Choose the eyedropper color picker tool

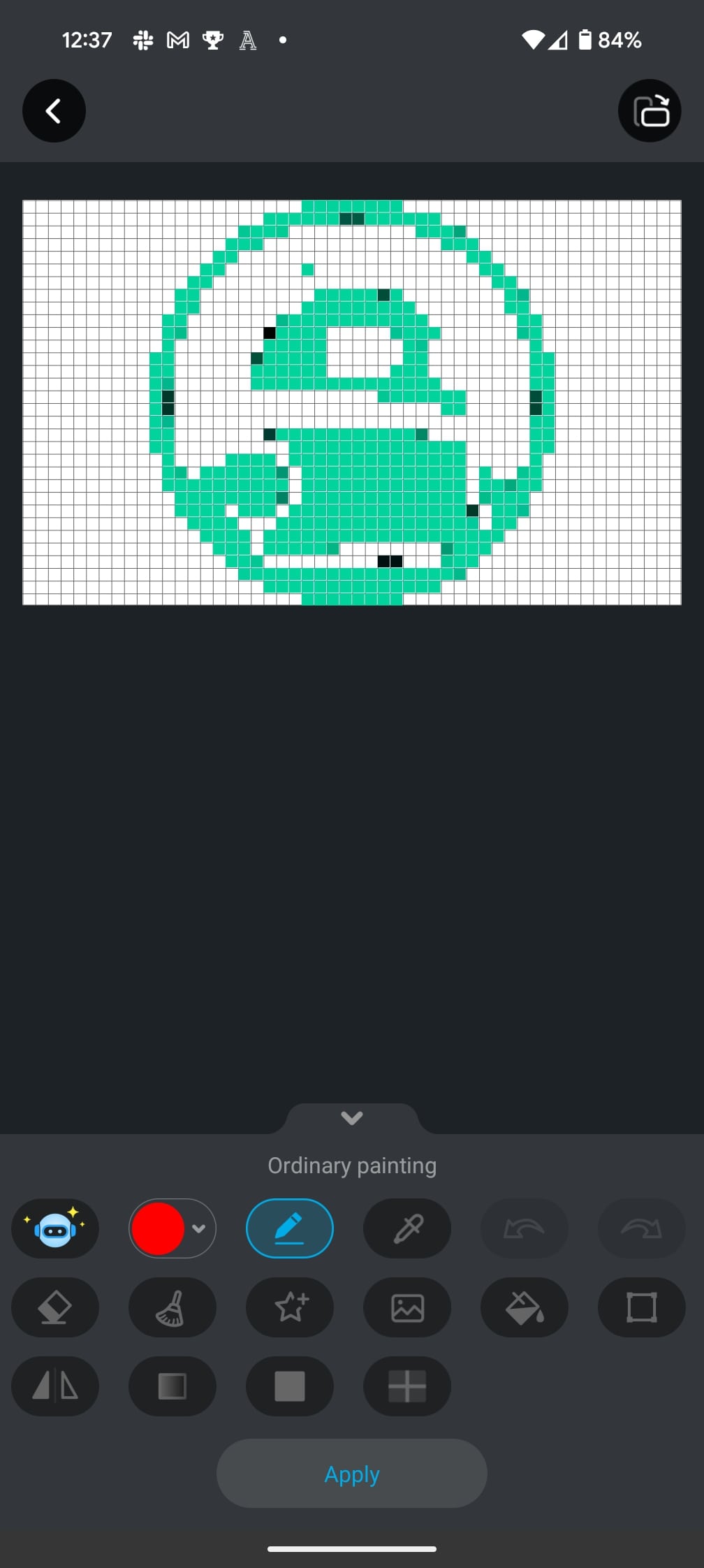click(407, 1228)
